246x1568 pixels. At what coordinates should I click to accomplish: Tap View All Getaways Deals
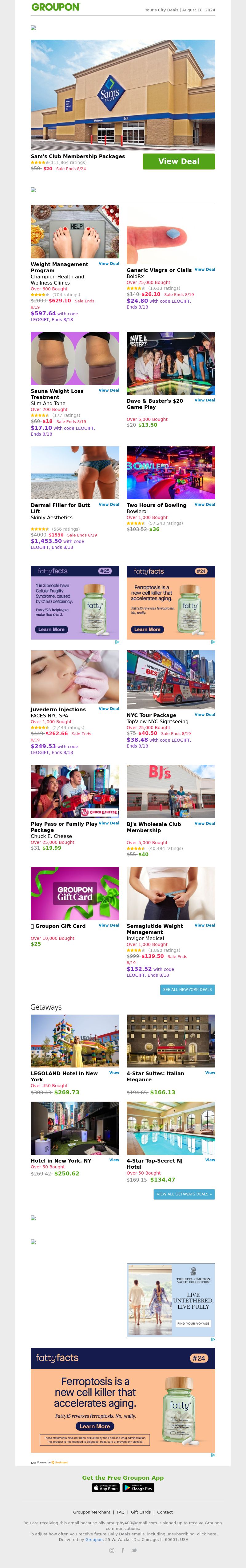pos(184,1194)
